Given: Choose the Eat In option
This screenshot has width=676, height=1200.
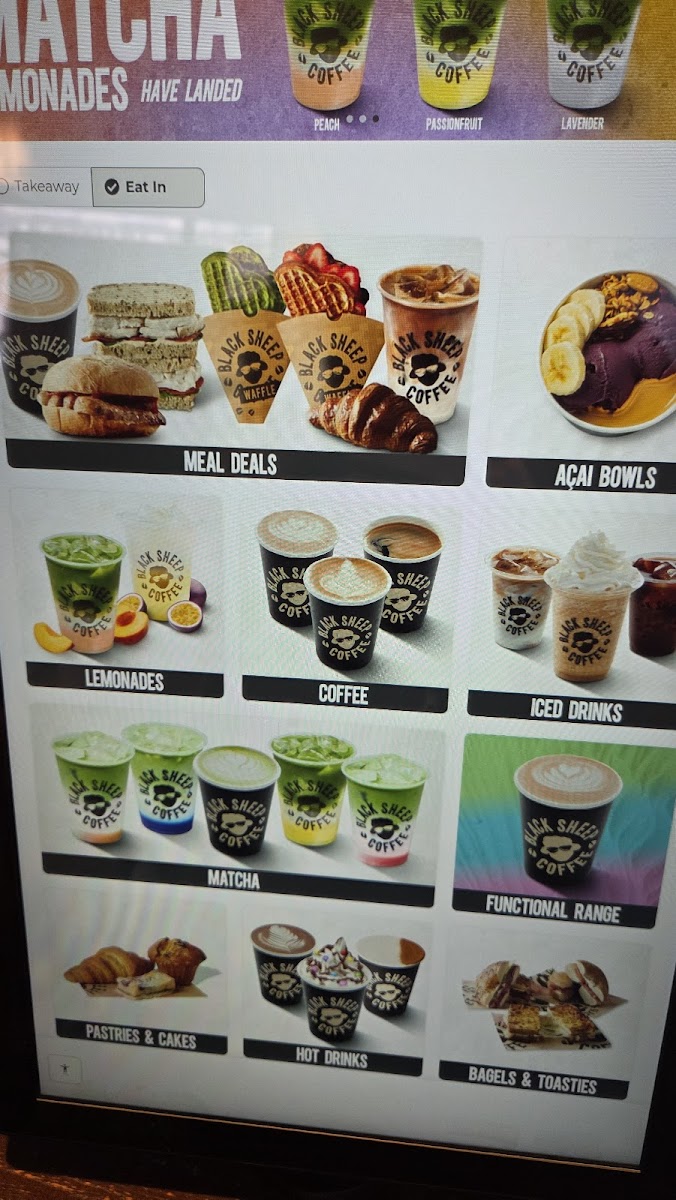Looking at the screenshot, I should pyautogui.click(x=148, y=187).
